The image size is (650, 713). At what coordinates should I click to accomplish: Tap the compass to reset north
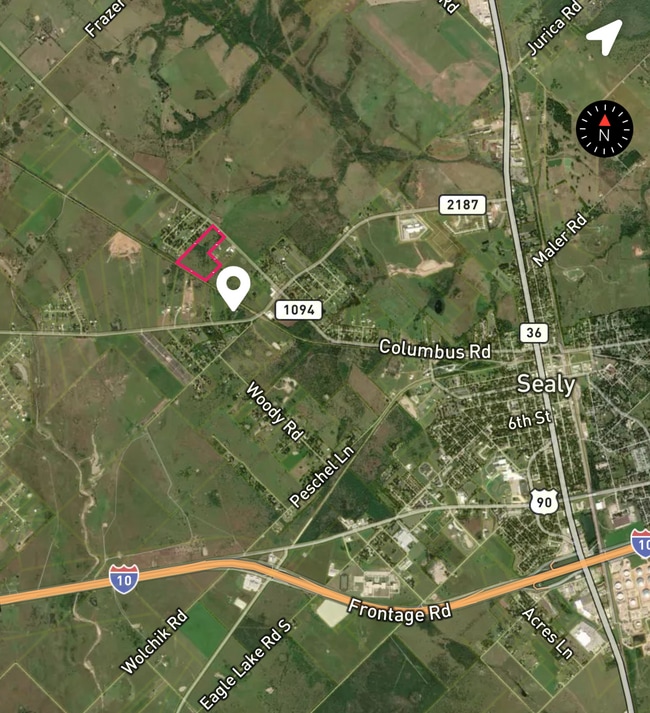(x=605, y=128)
